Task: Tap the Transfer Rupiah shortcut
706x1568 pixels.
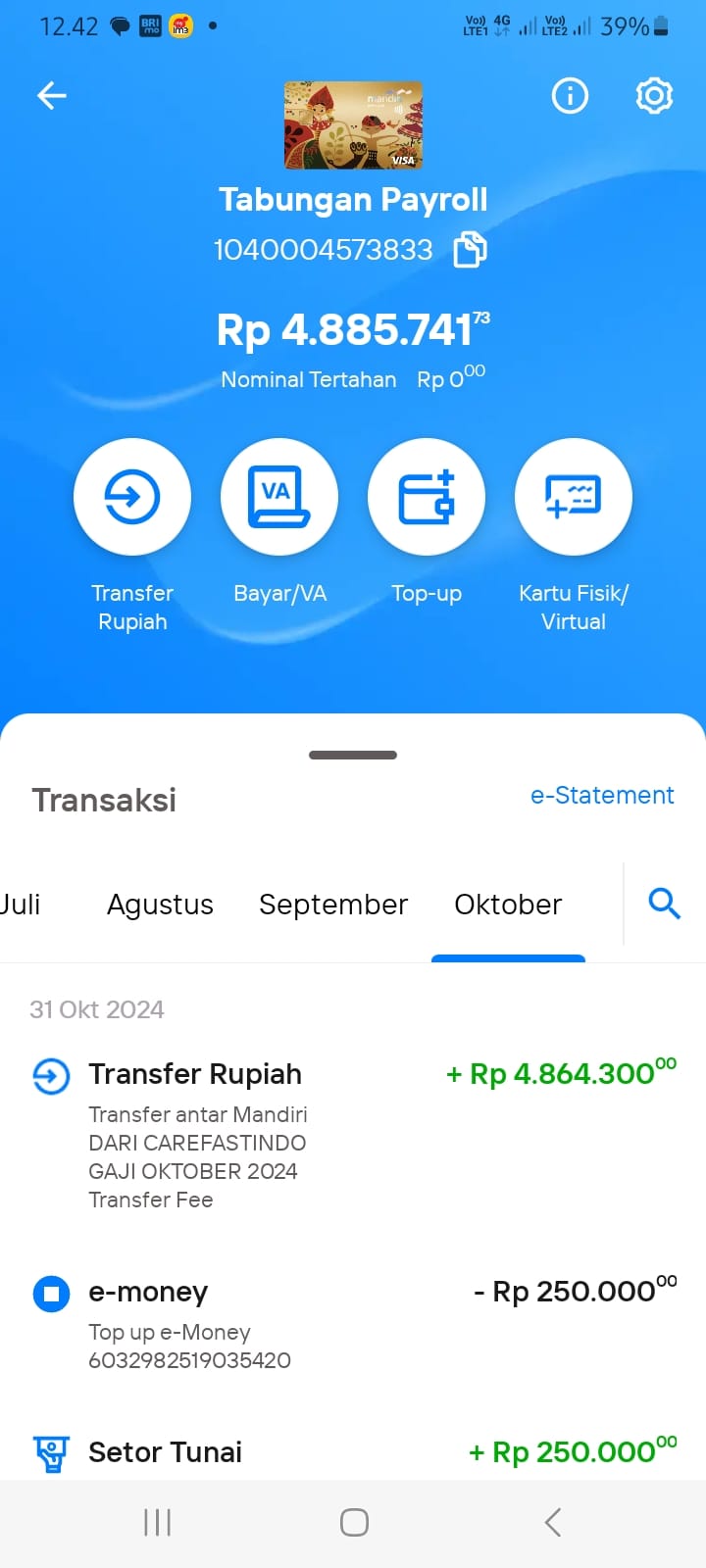Action: [x=132, y=497]
